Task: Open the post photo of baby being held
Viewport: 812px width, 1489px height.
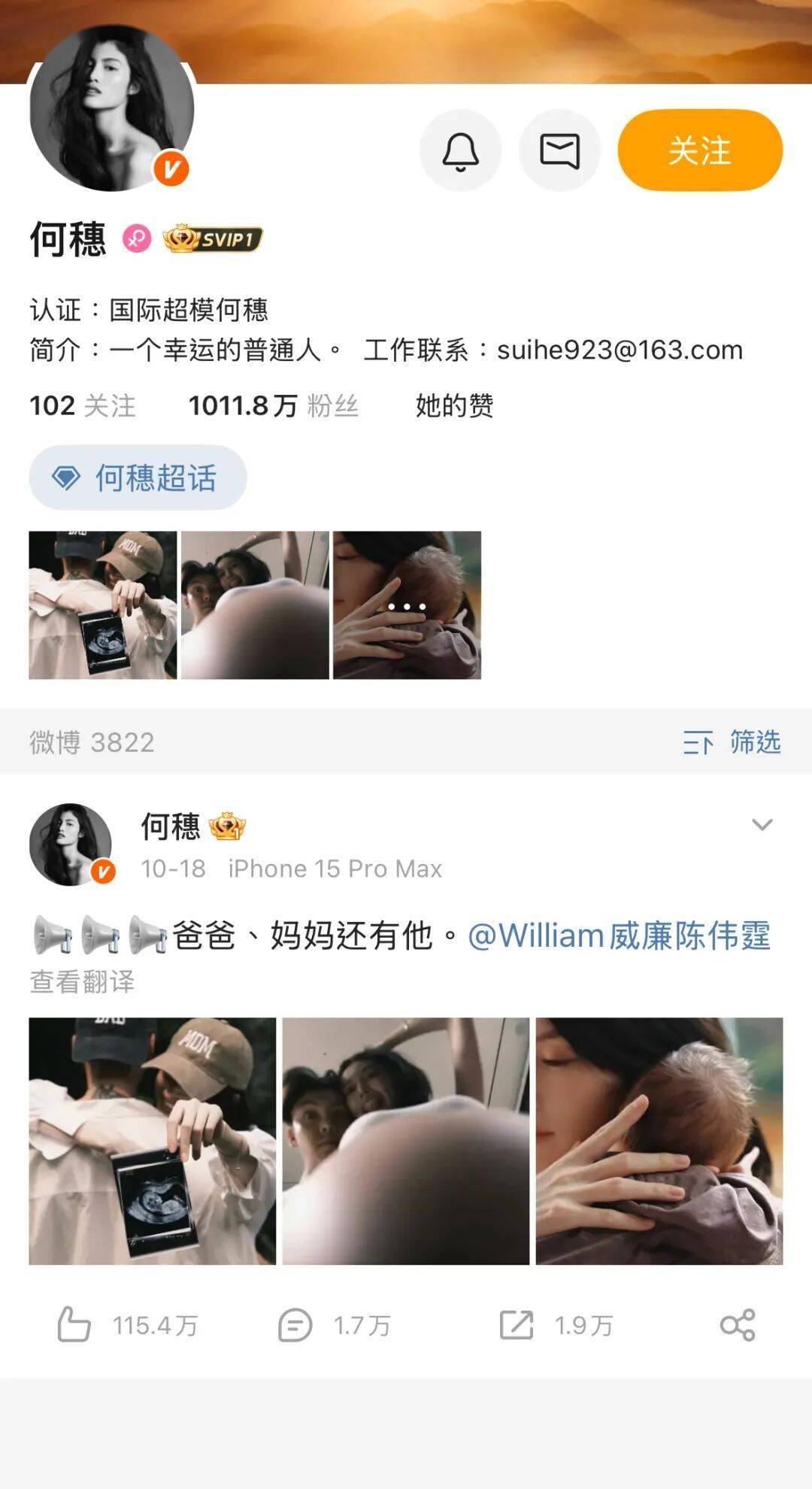Action: coord(659,1141)
